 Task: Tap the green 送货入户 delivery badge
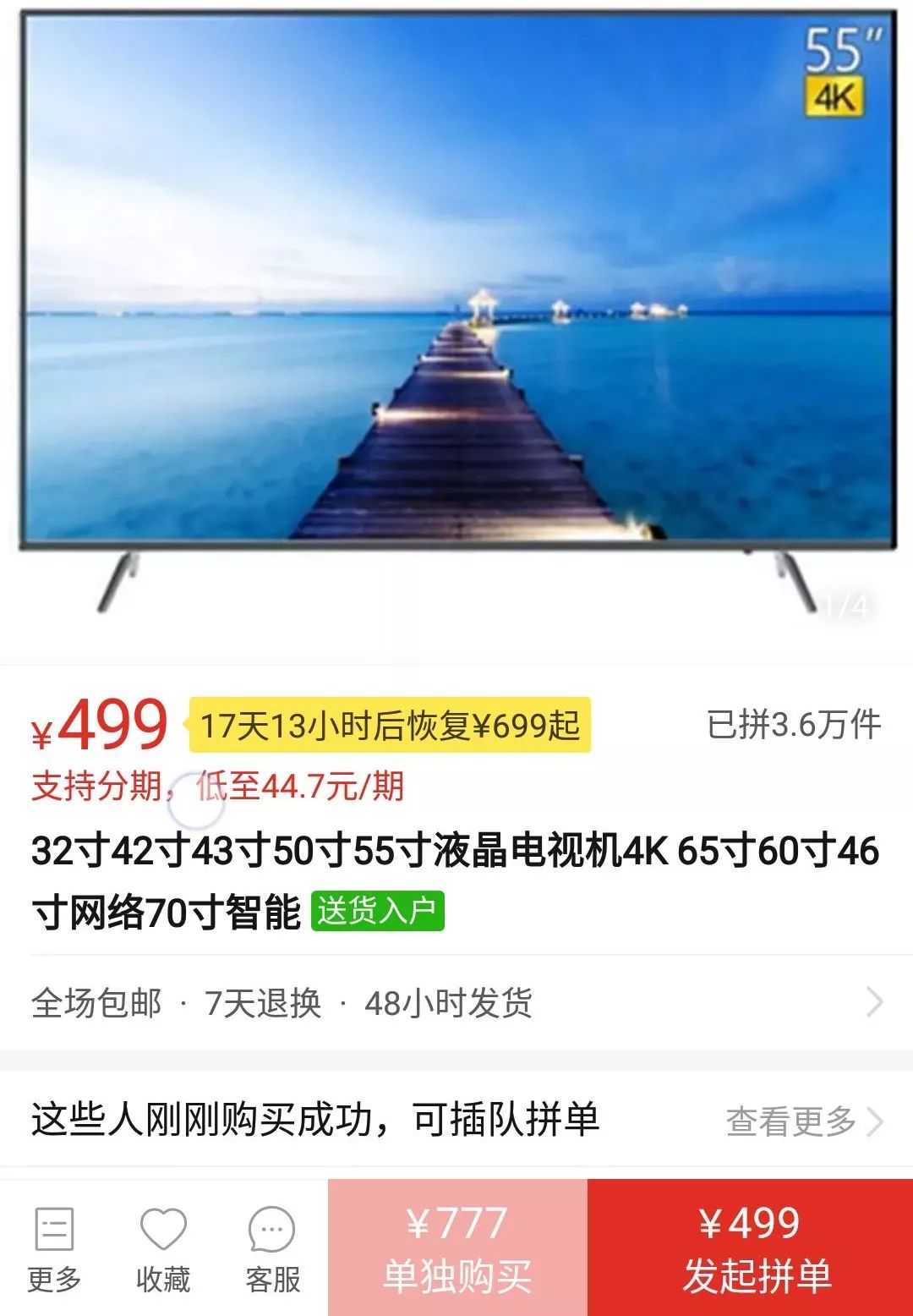click(380, 908)
